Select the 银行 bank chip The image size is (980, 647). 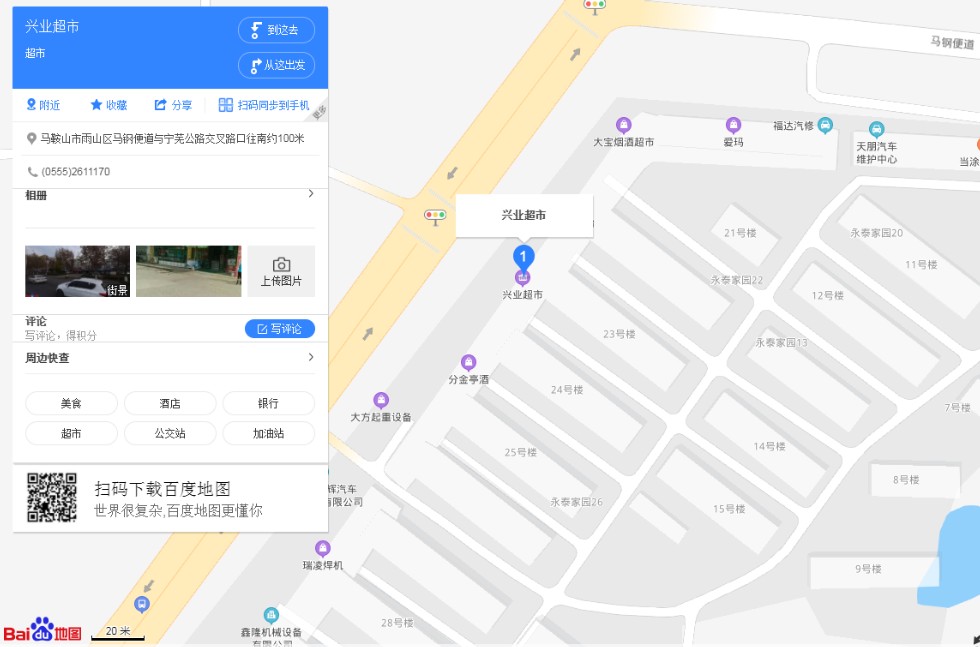(268, 403)
